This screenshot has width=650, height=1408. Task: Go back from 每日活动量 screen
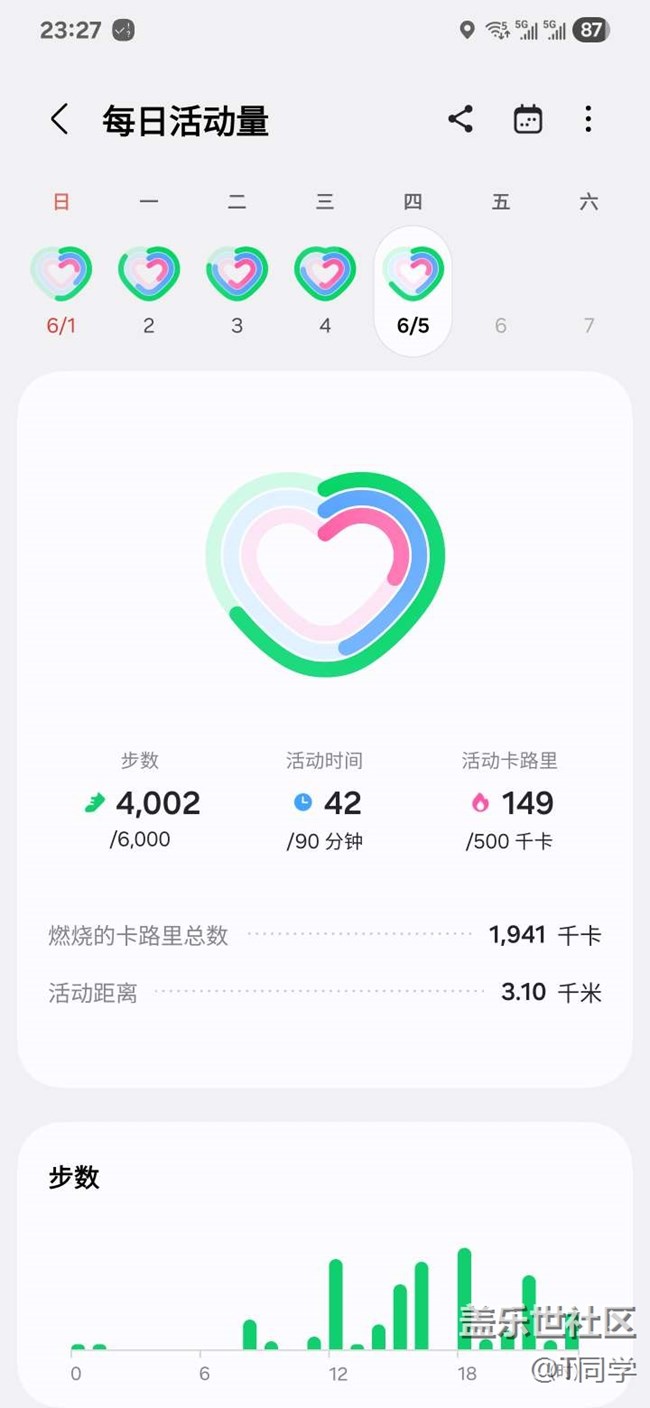pyautogui.click(x=60, y=120)
